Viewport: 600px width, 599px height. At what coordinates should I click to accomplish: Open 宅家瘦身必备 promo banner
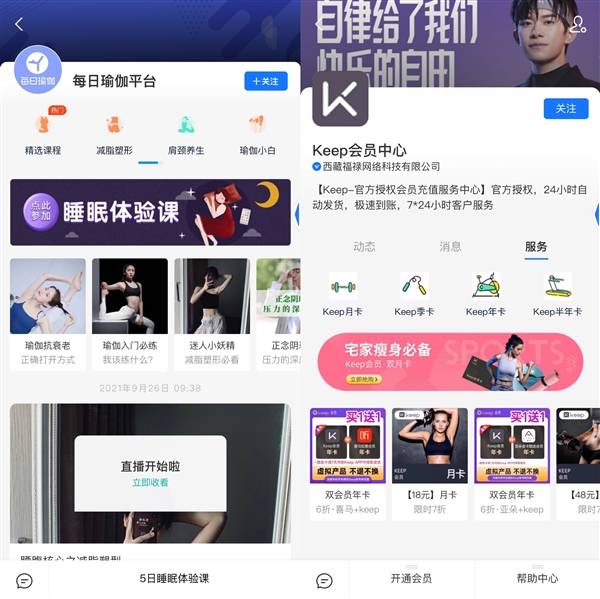(450, 361)
